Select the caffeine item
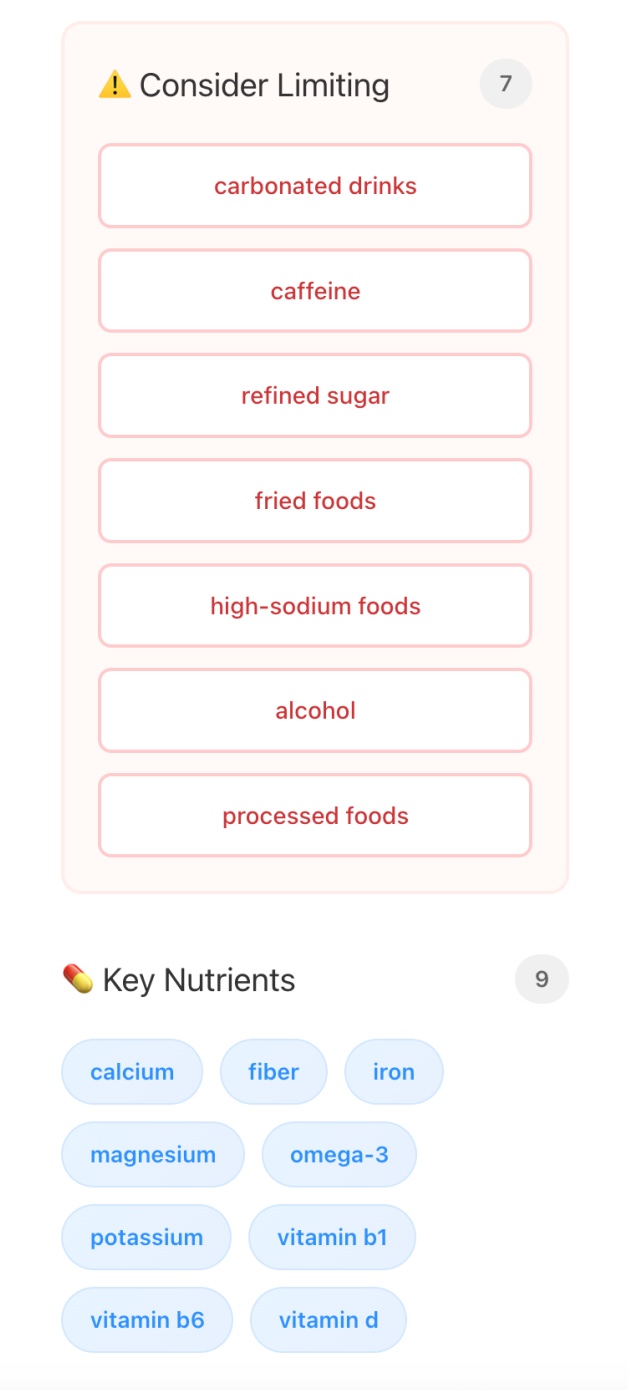 click(x=314, y=291)
